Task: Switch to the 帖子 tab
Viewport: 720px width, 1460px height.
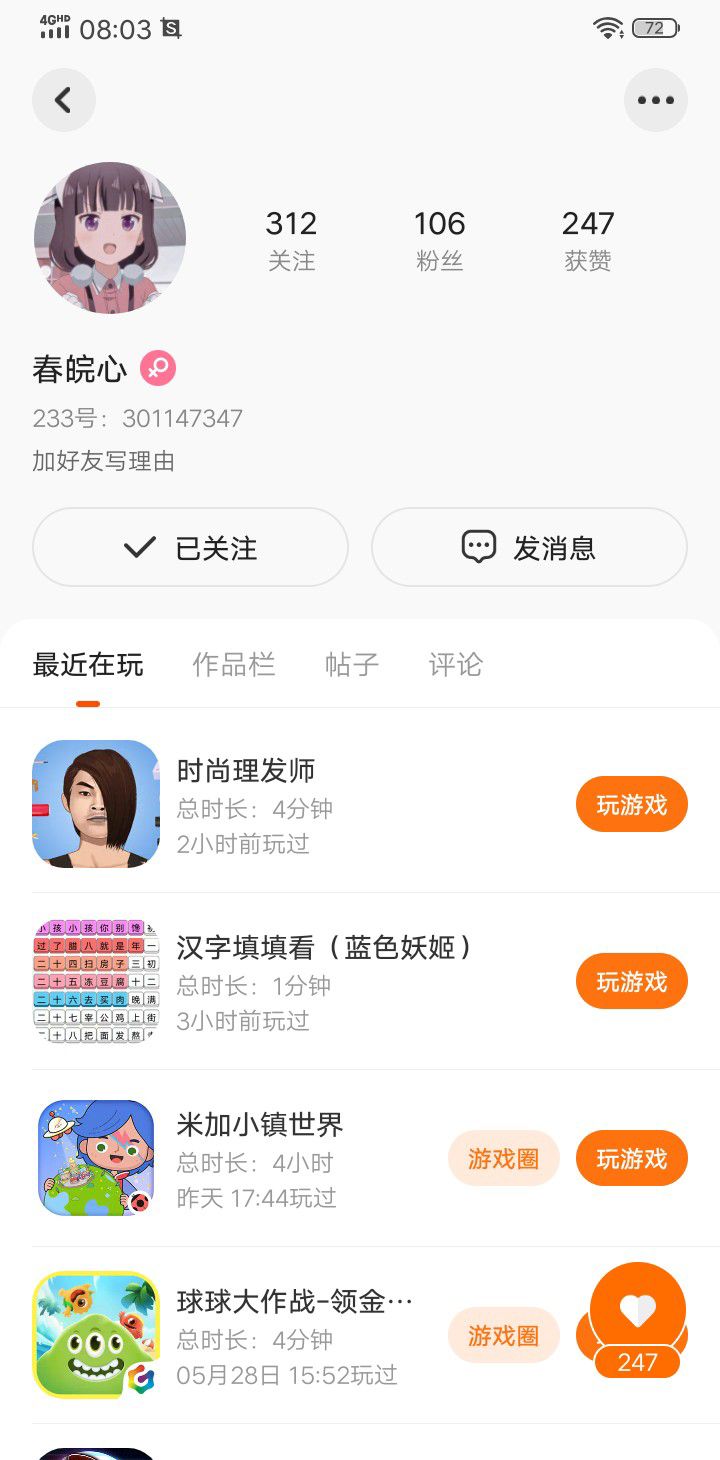Action: tap(352, 665)
